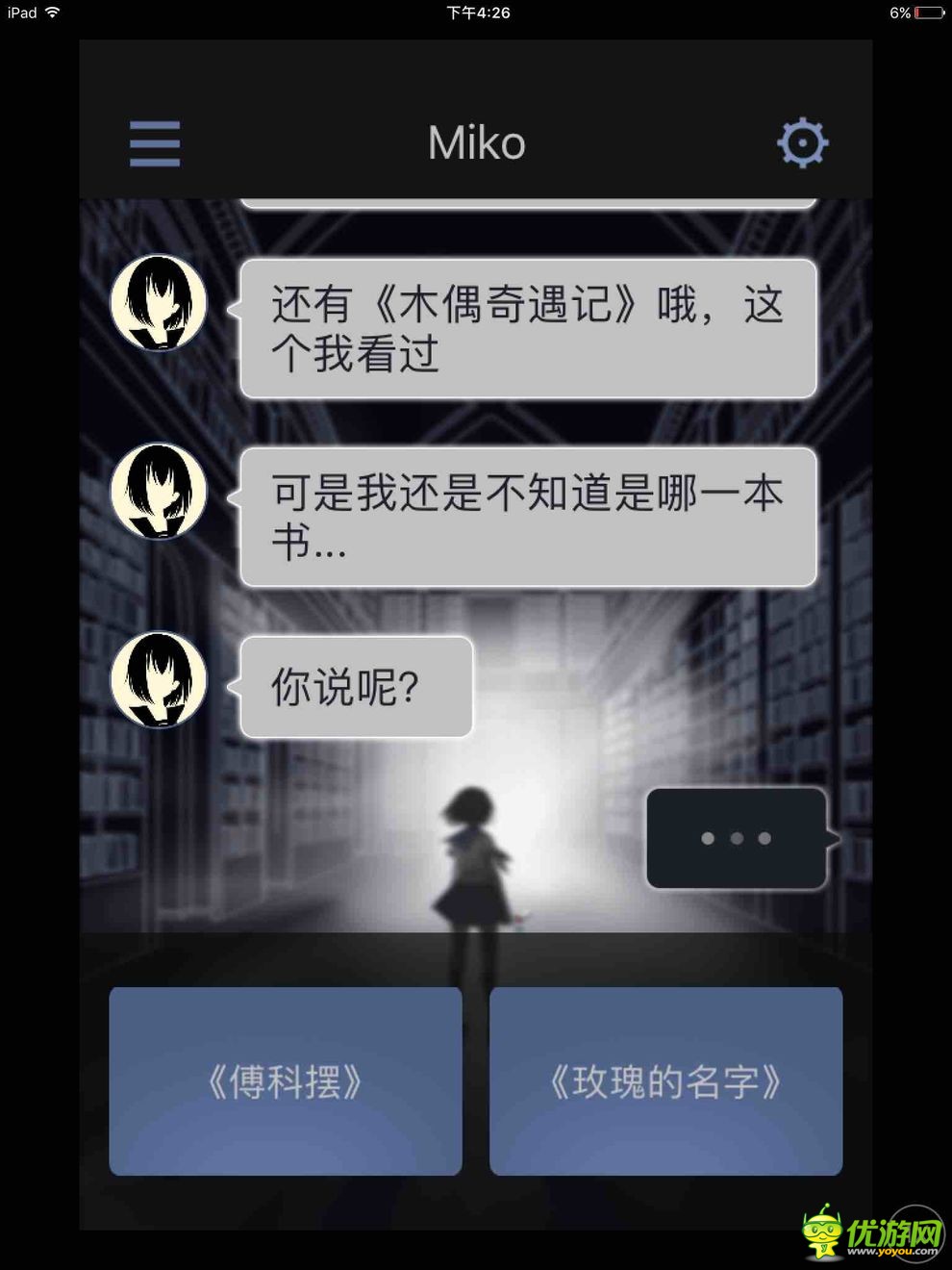Open the hamburger menu

[155, 143]
